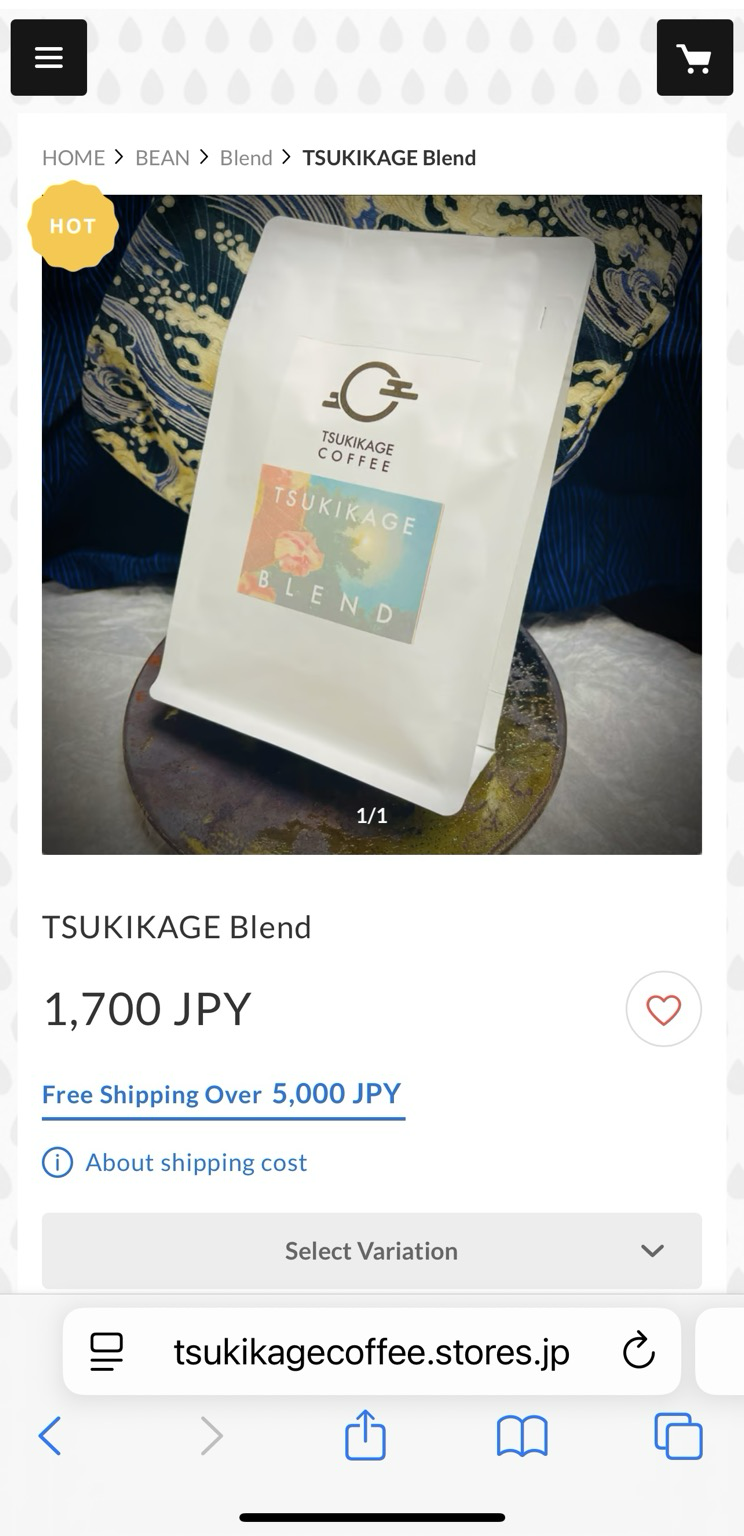Open the hamburger menu
This screenshot has width=744, height=1536.
[49, 58]
